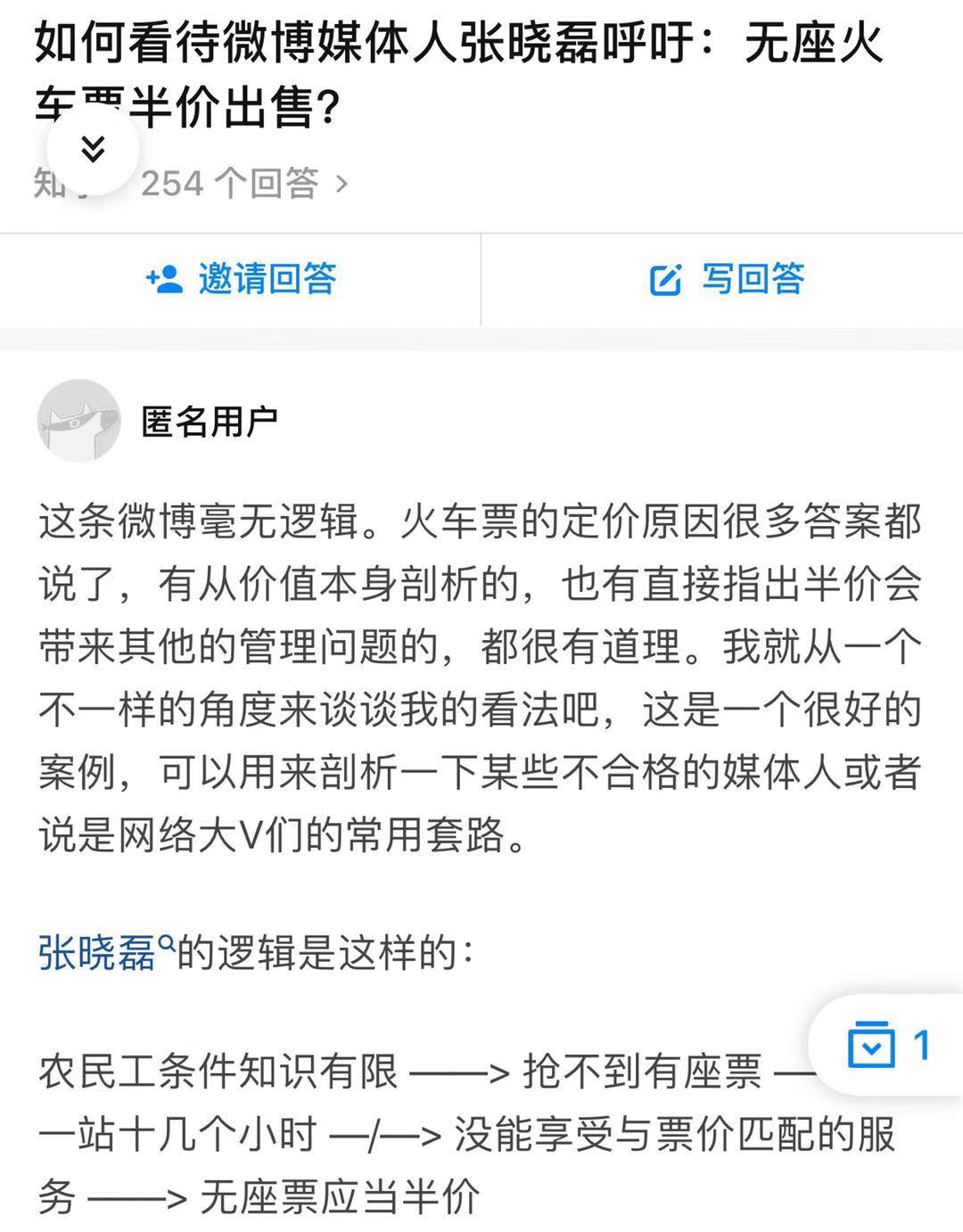Click the 写回答 button

[x=722, y=279]
